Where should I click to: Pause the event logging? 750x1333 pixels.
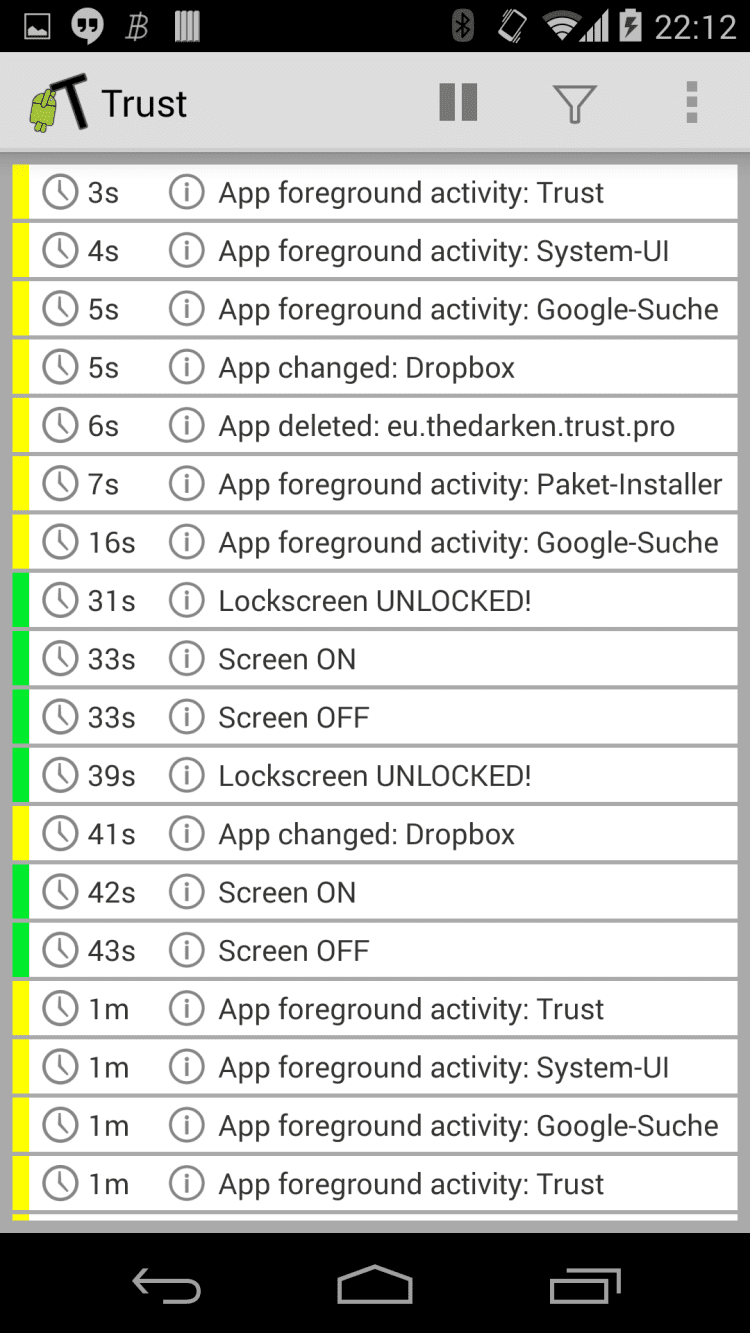458,102
